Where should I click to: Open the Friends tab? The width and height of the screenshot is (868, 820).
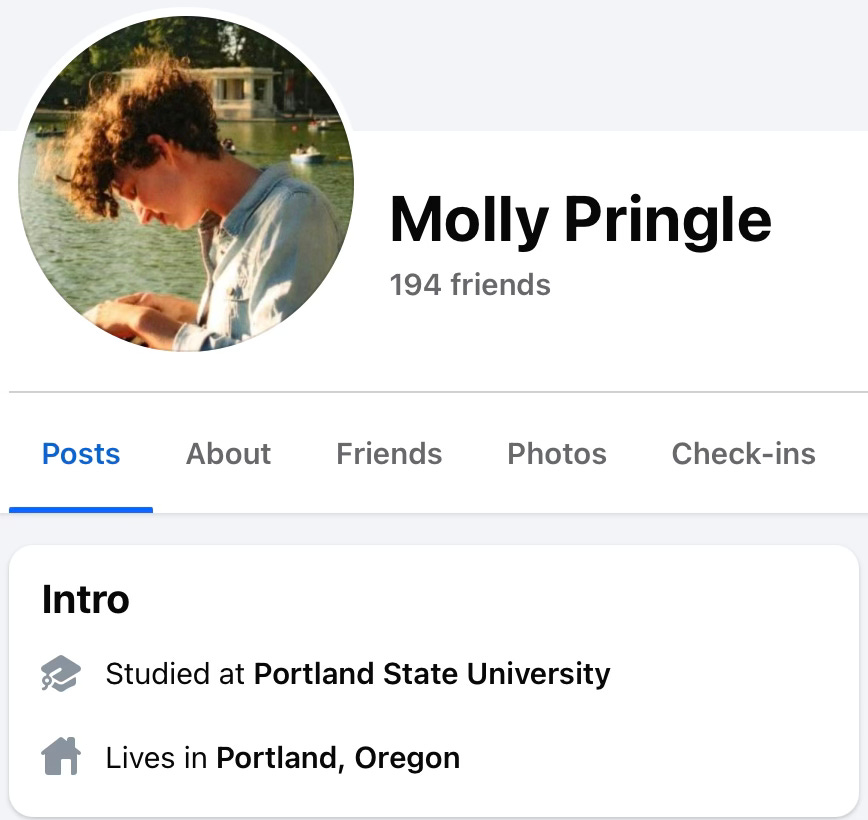(389, 454)
